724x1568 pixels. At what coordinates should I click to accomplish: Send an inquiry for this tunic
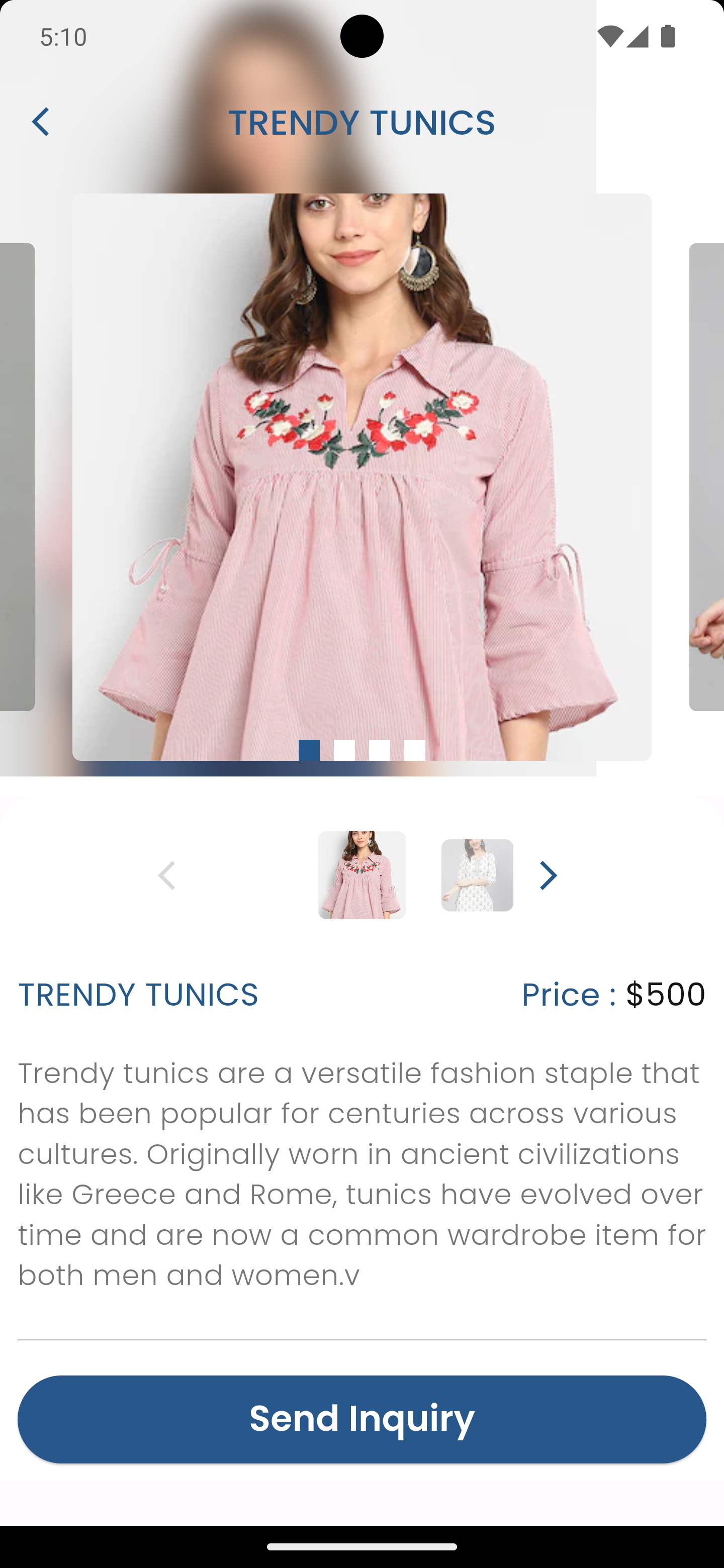[361, 1418]
